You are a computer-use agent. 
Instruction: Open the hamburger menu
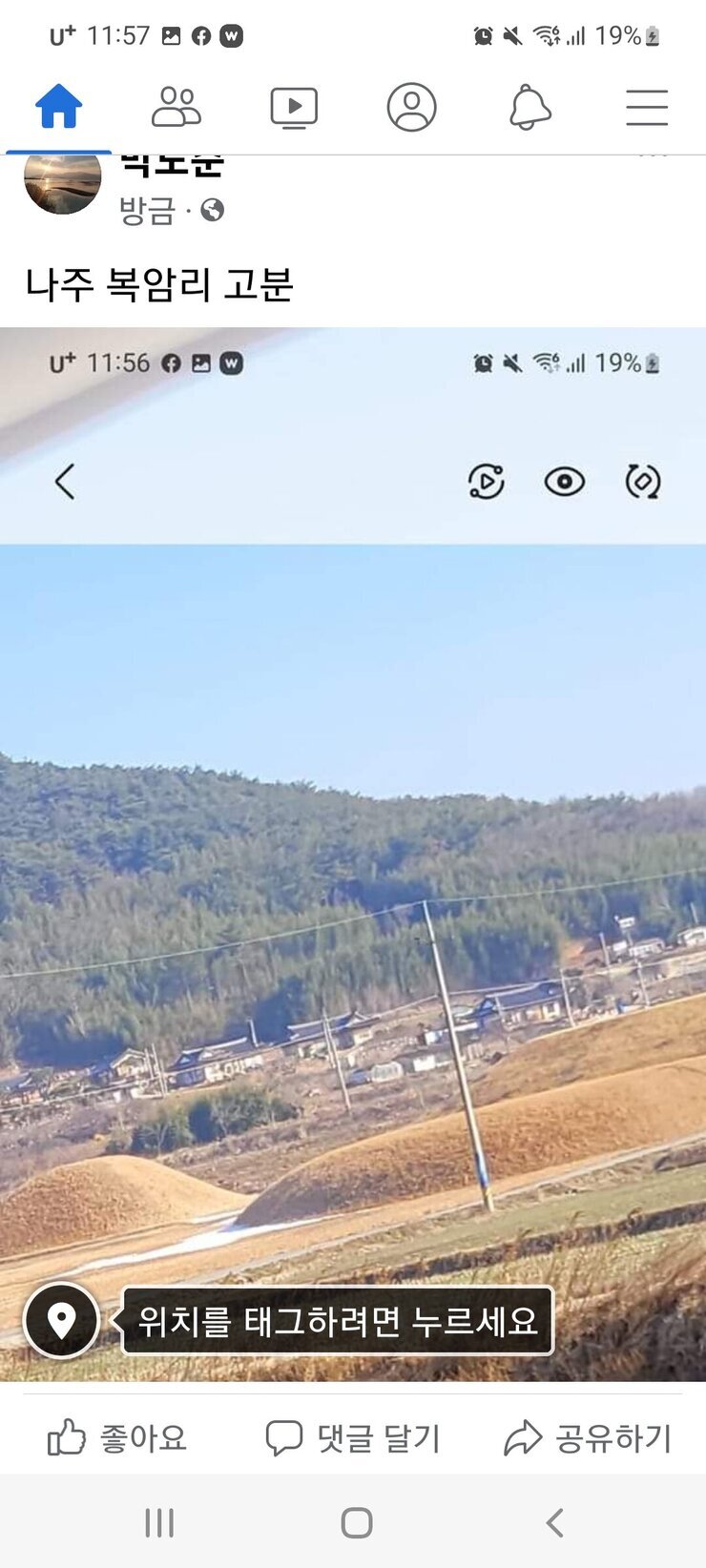click(x=647, y=108)
